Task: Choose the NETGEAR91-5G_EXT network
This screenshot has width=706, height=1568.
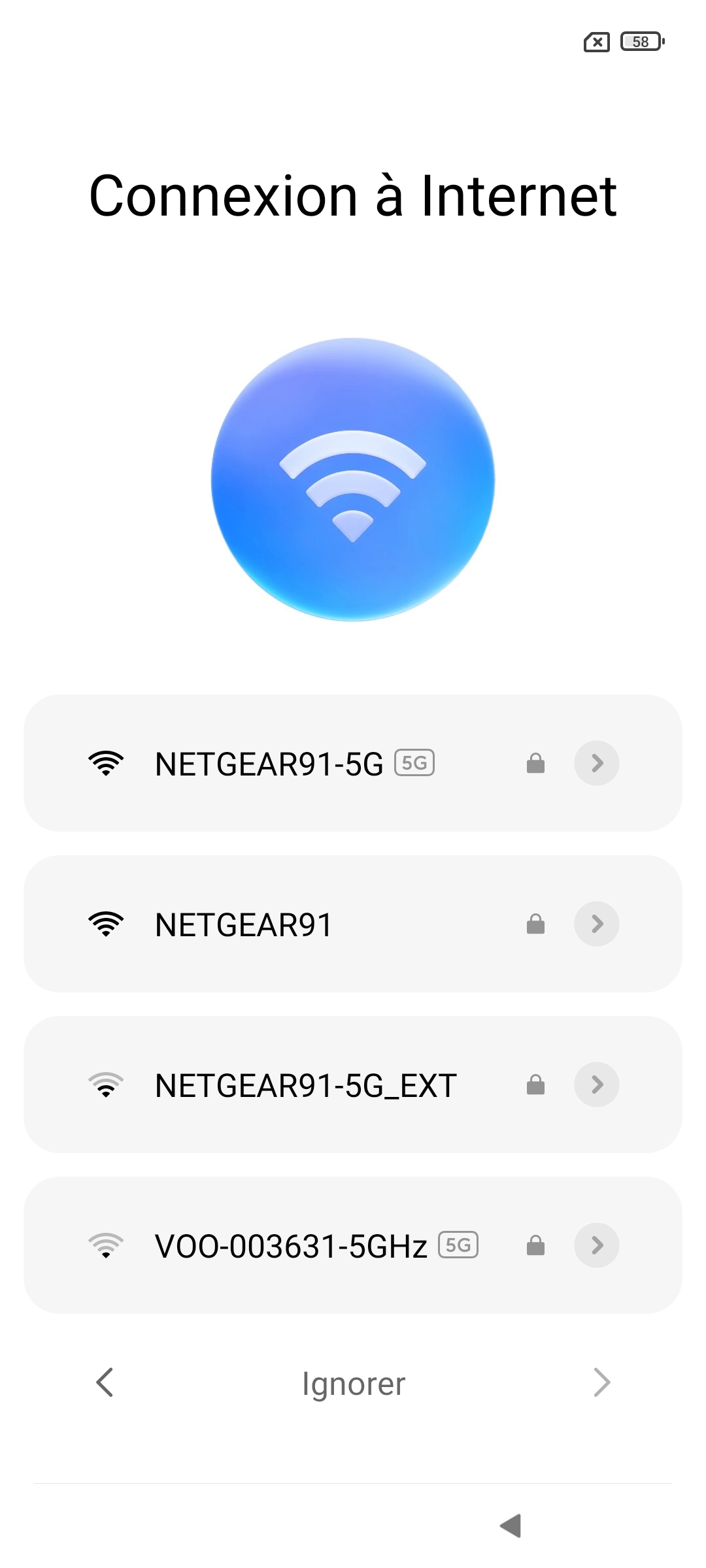Action: [x=305, y=1085]
